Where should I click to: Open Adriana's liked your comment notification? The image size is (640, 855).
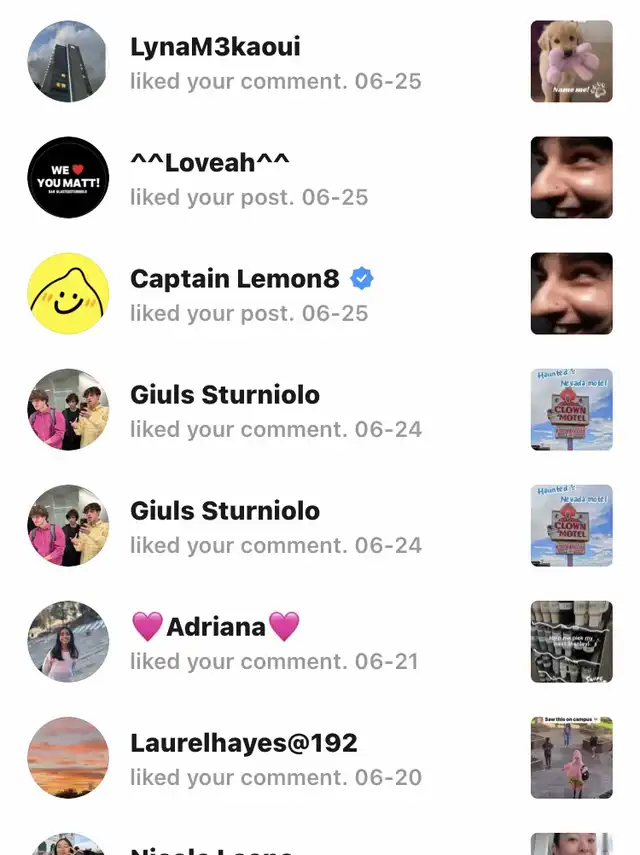(x=274, y=643)
